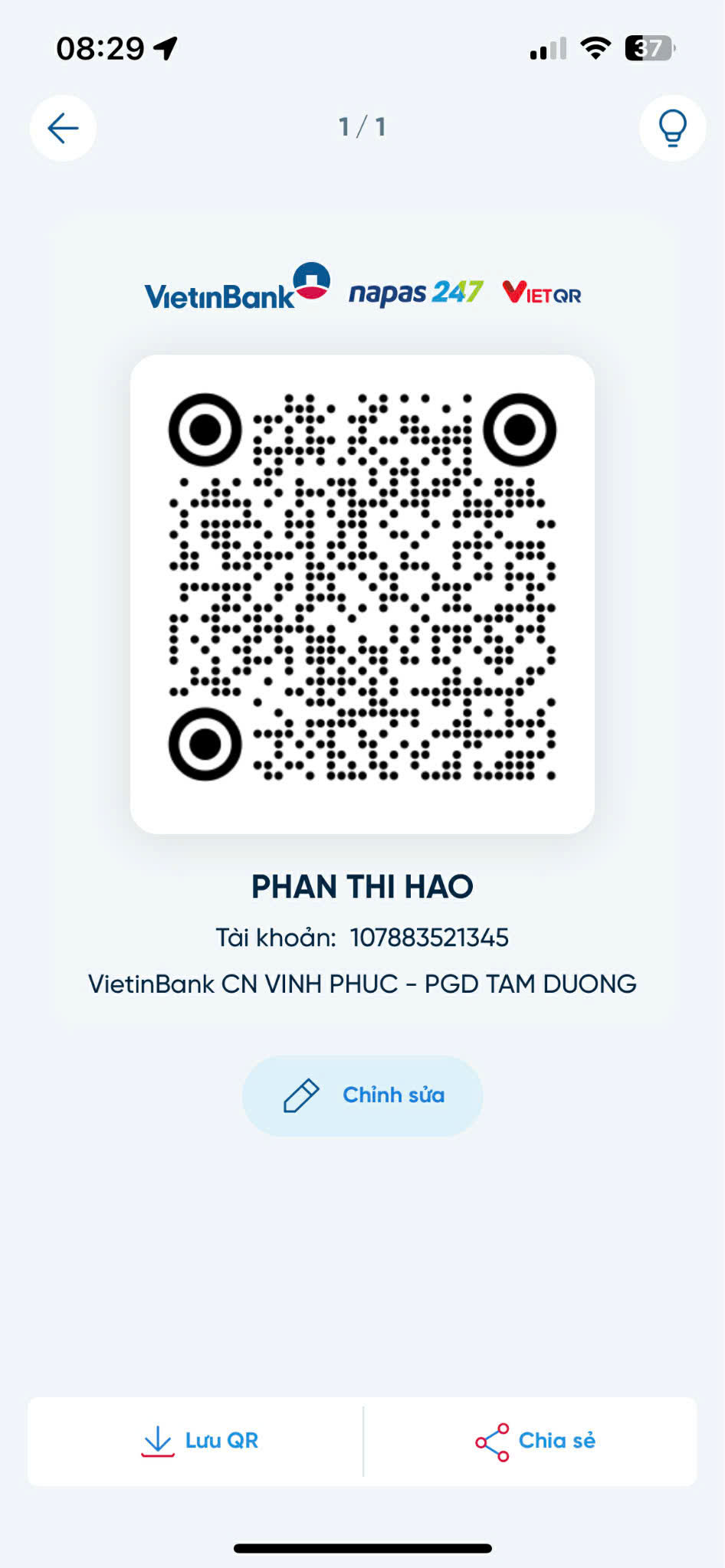Screen dimensions: 725x1568
Task: Save the code with Lưu QR
Action: (199, 1441)
